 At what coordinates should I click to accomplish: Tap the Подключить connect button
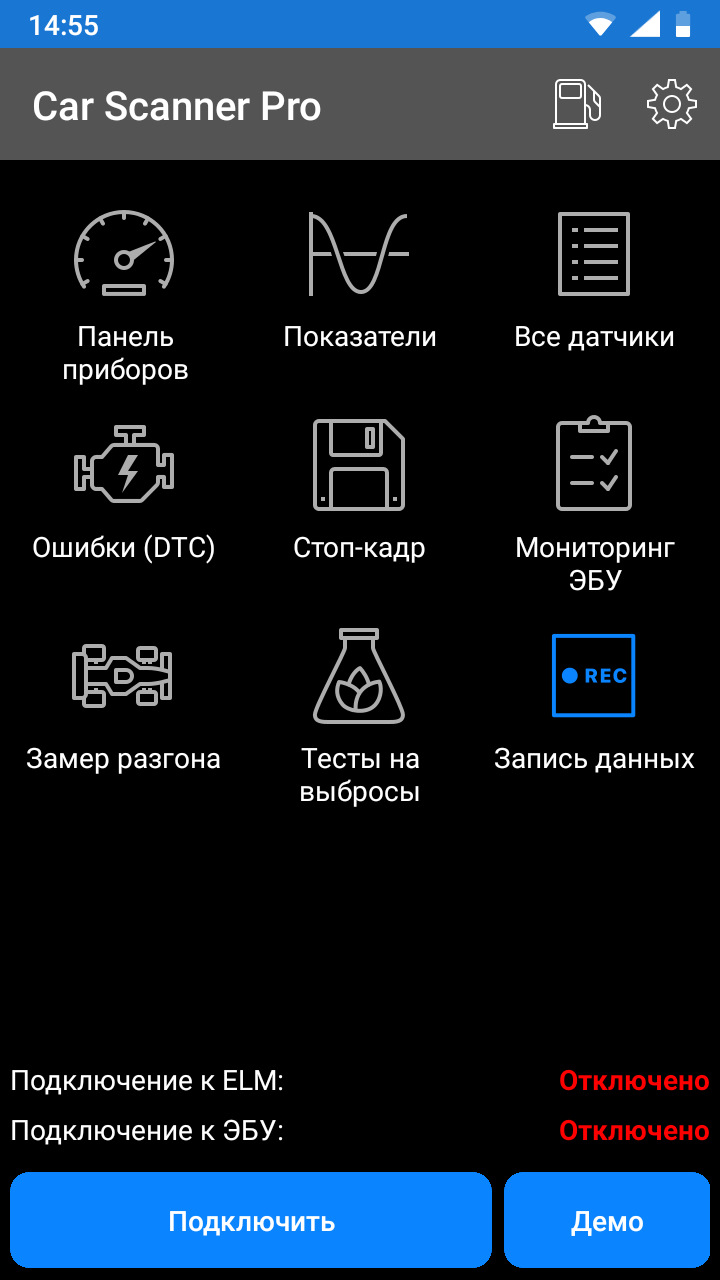click(251, 1221)
